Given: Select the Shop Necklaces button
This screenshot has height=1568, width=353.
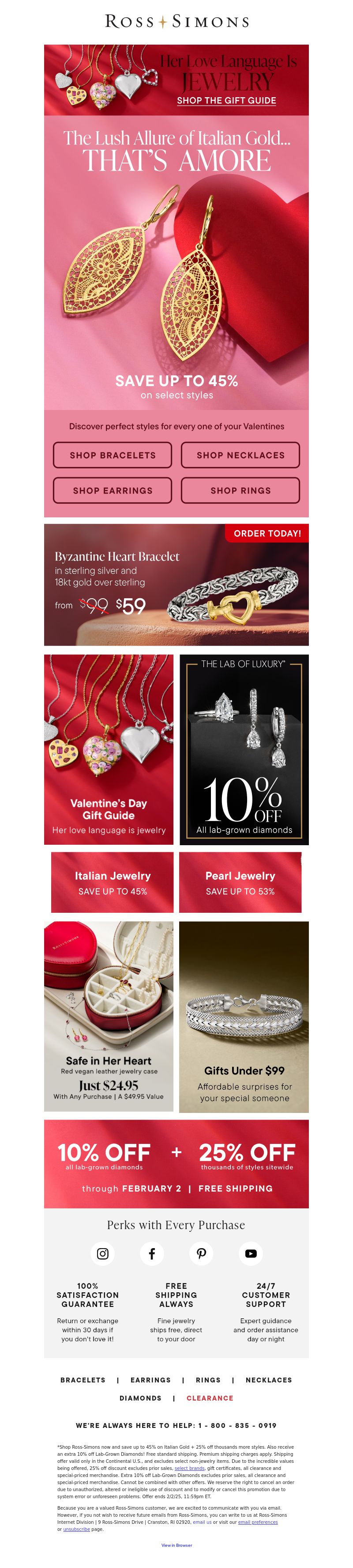Looking at the screenshot, I should tap(240, 455).
